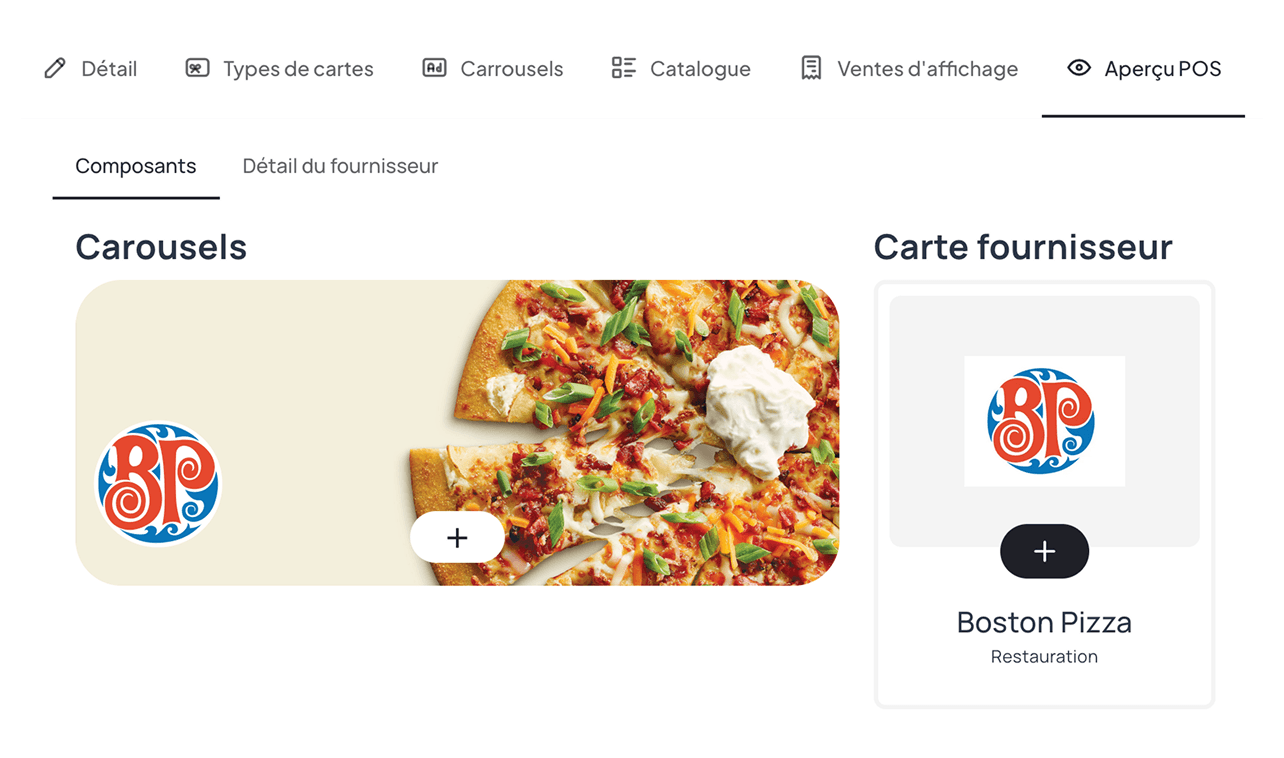Switch to Détail du fournisseur sub-tab

[x=340, y=166]
